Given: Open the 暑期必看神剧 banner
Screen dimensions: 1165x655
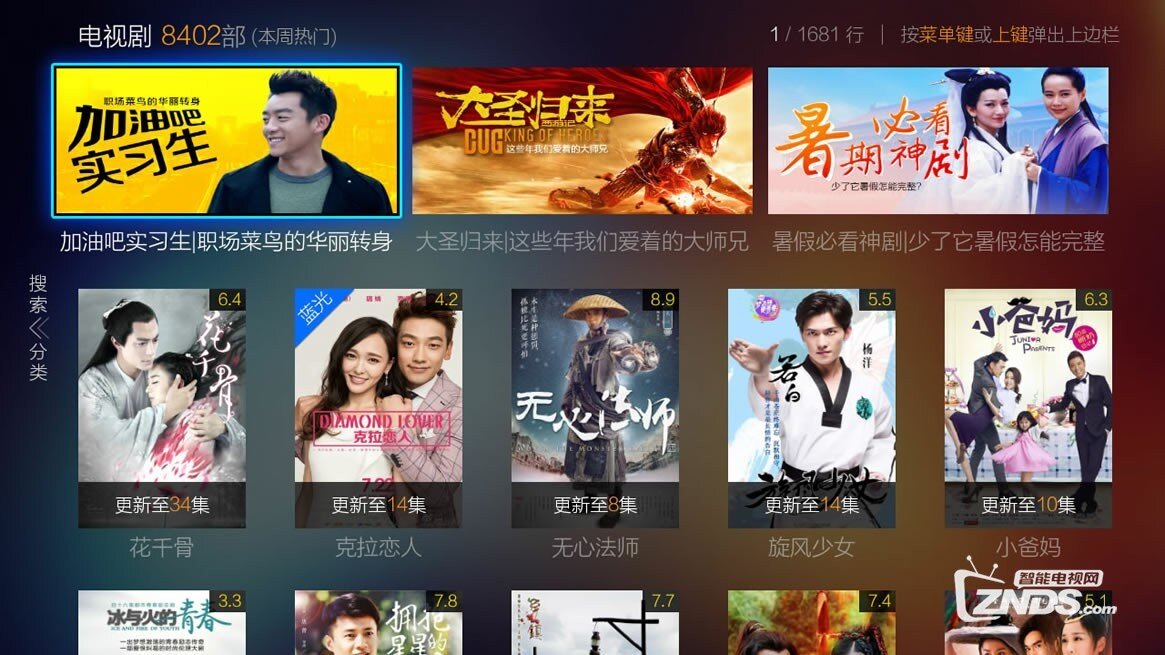Looking at the screenshot, I should coord(937,141).
